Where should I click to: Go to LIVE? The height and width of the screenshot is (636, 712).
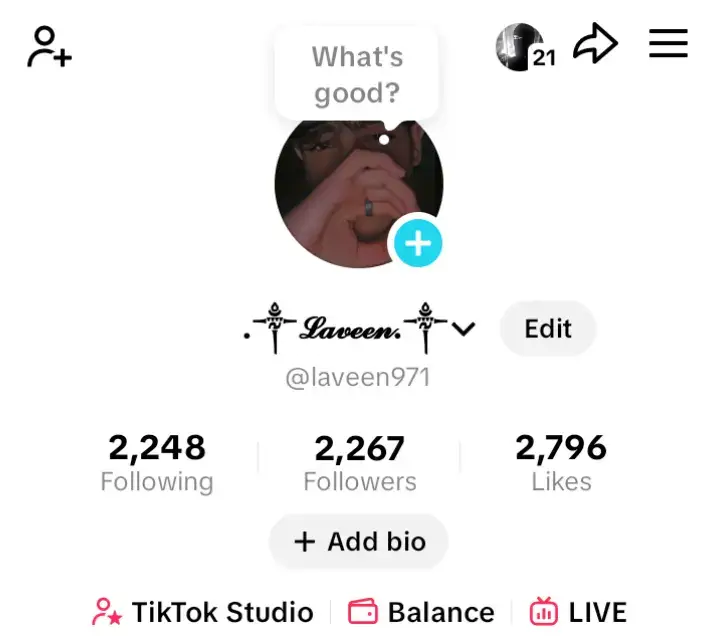coord(579,612)
